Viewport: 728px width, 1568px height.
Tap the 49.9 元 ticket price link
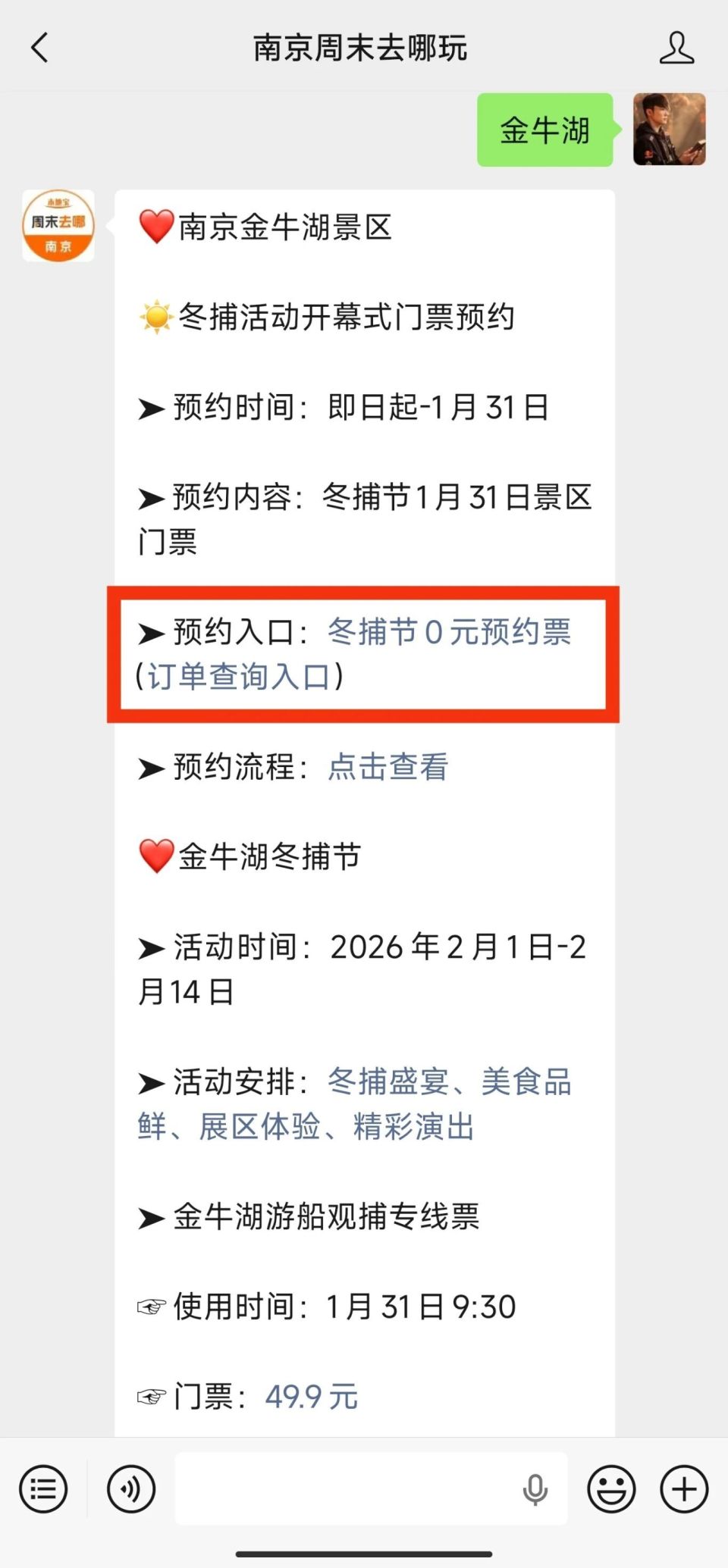point(312,1397)
